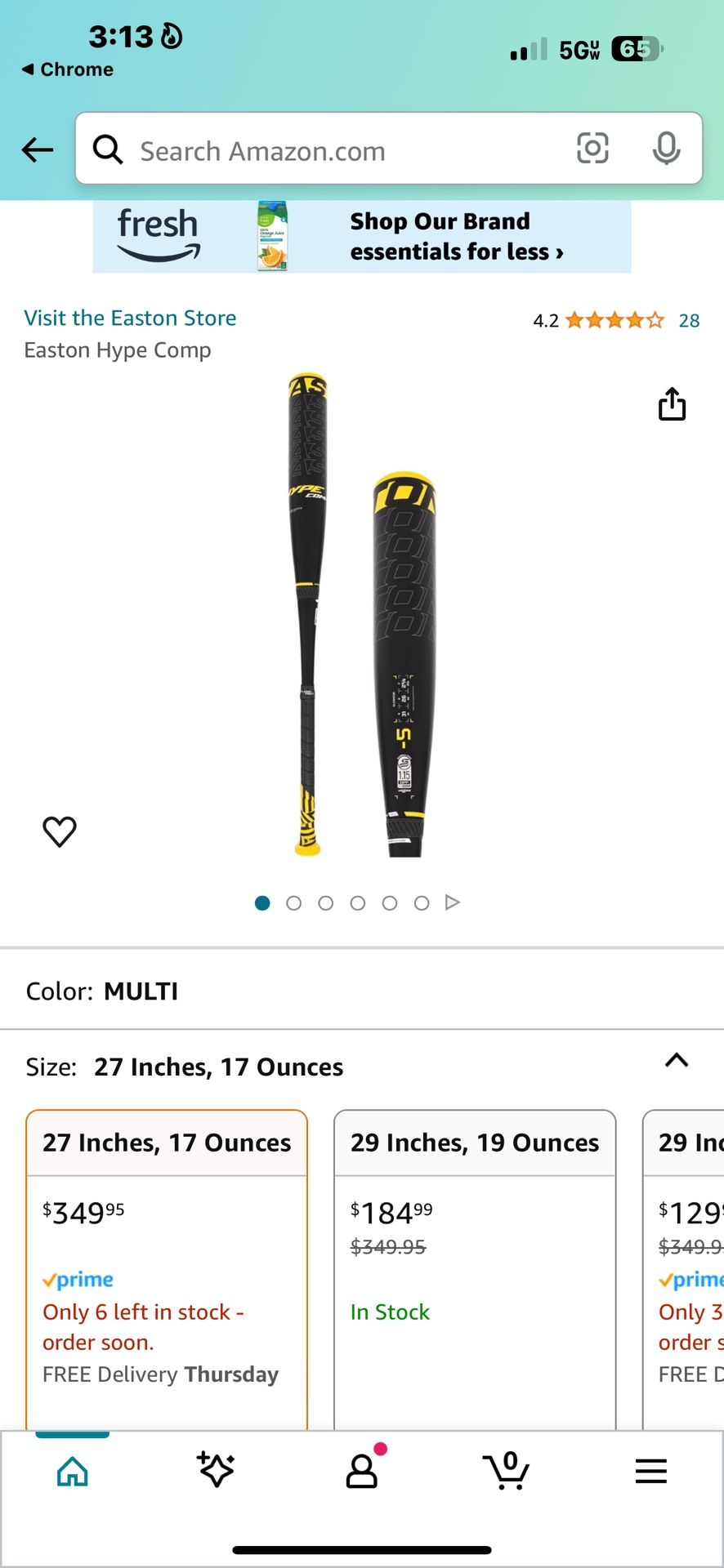Go back using the arrow icon
The height and width of the screenshot is (1568, 724).
point(38,149)
